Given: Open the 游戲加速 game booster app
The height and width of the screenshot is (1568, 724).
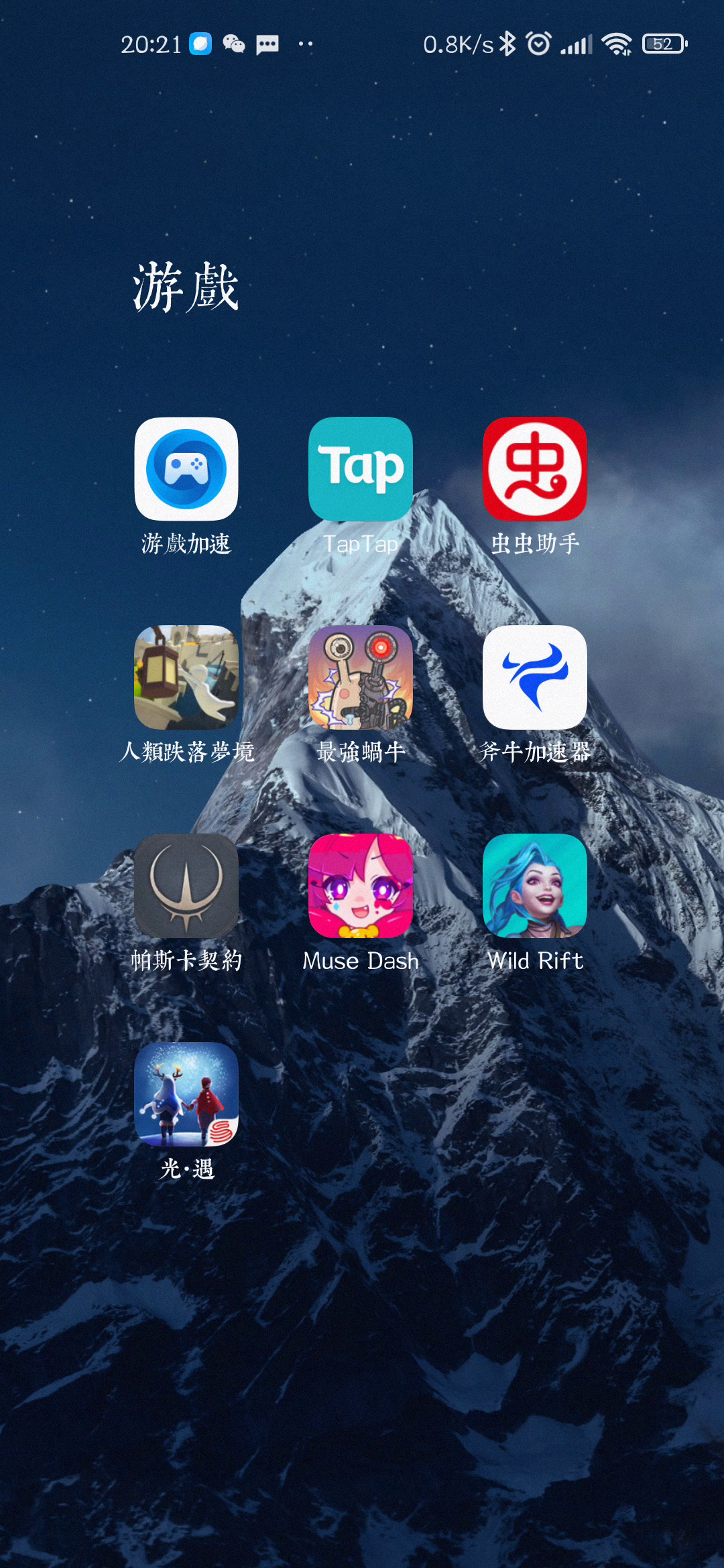Looking at the screenshot, I should coord(186,469).
